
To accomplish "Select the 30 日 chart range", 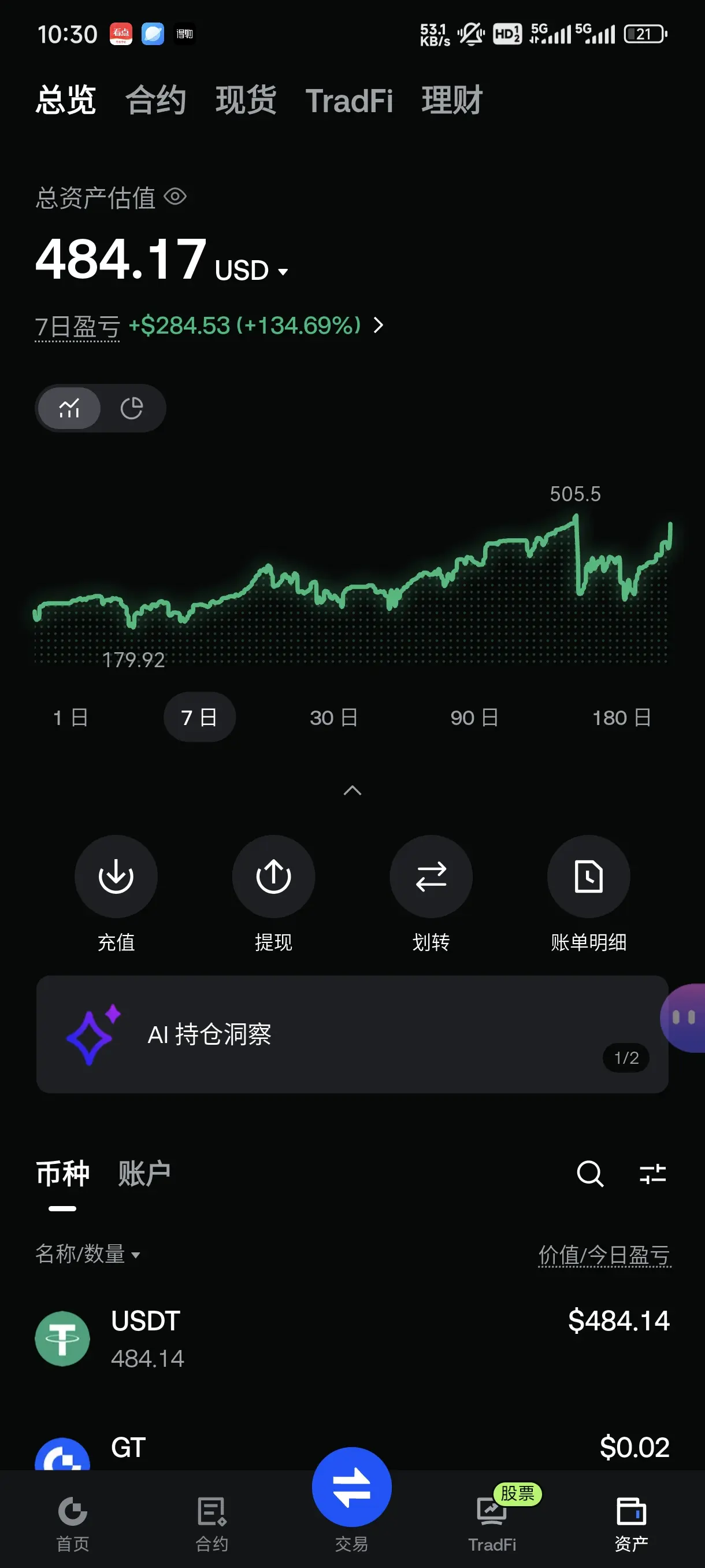I will (333, 718).
